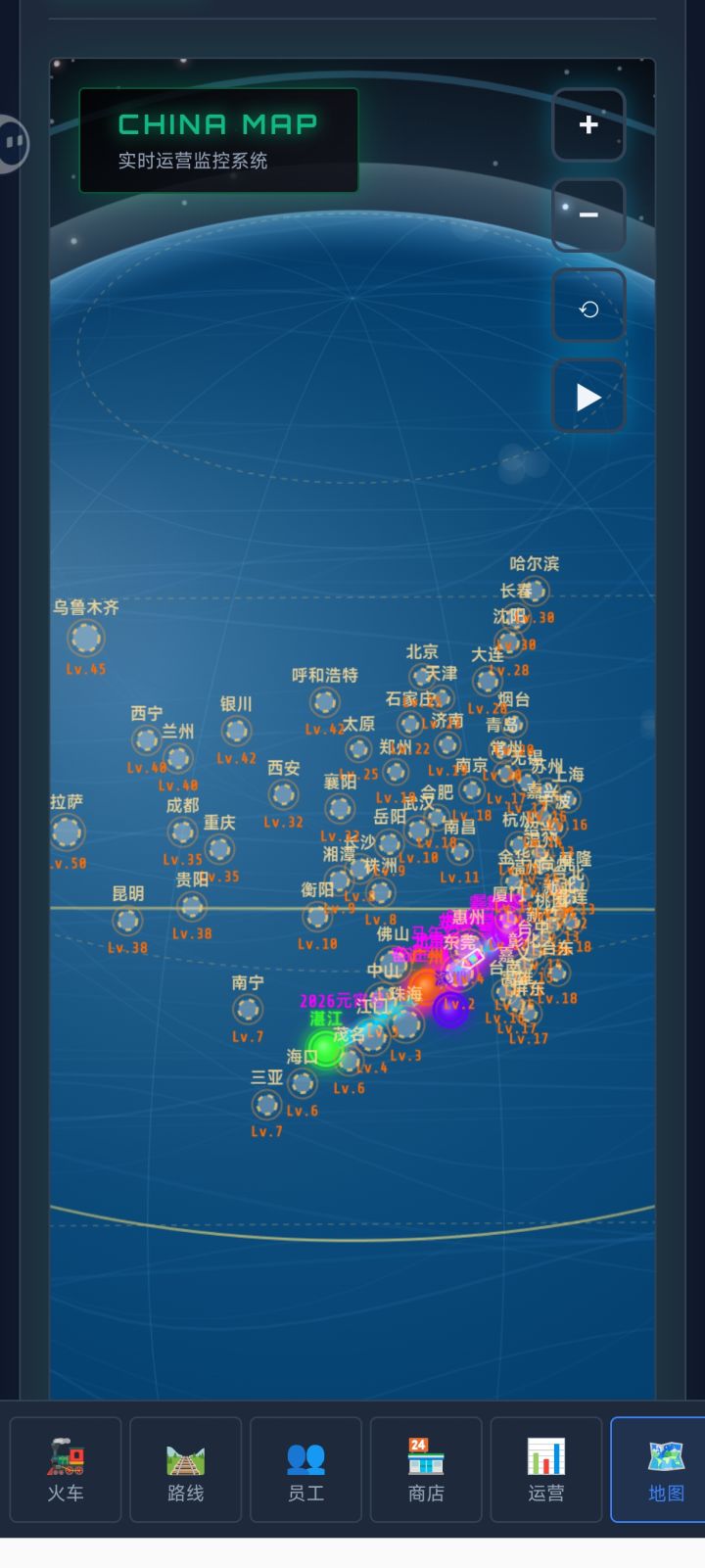Select the 南宁 city node

coord(248,1009)
